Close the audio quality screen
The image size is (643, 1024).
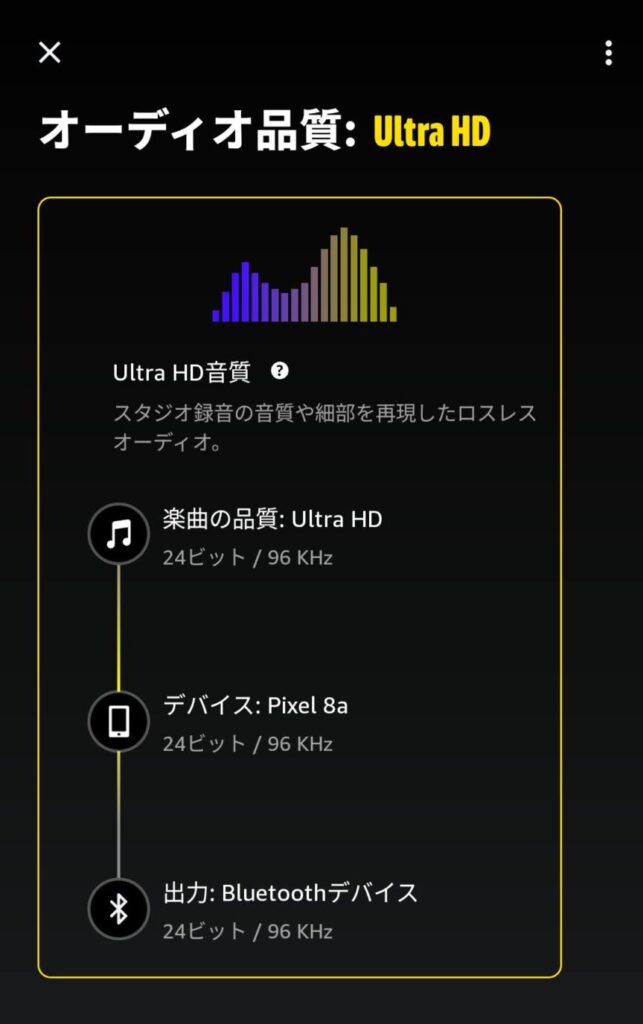click(49, 53)
